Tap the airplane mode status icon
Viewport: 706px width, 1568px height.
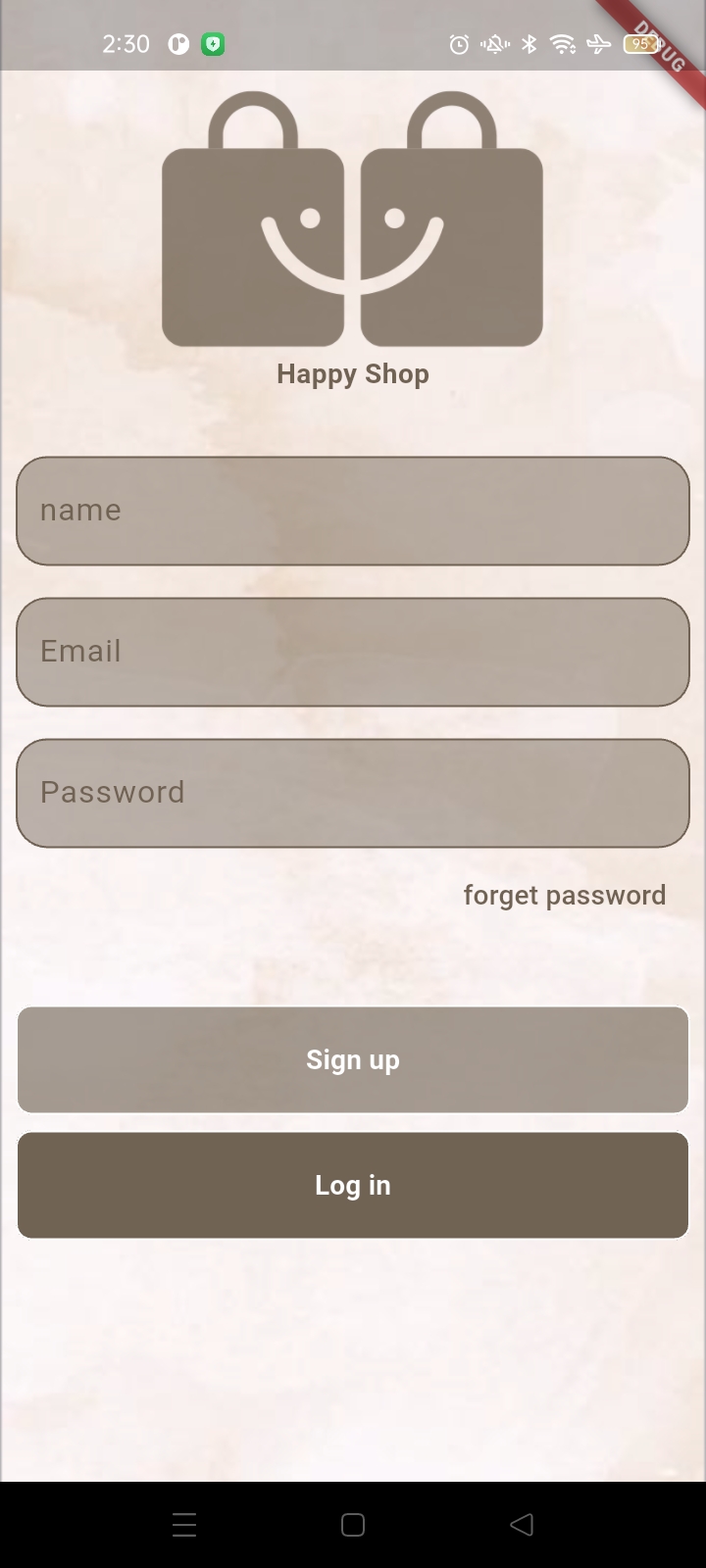(597, 44)
